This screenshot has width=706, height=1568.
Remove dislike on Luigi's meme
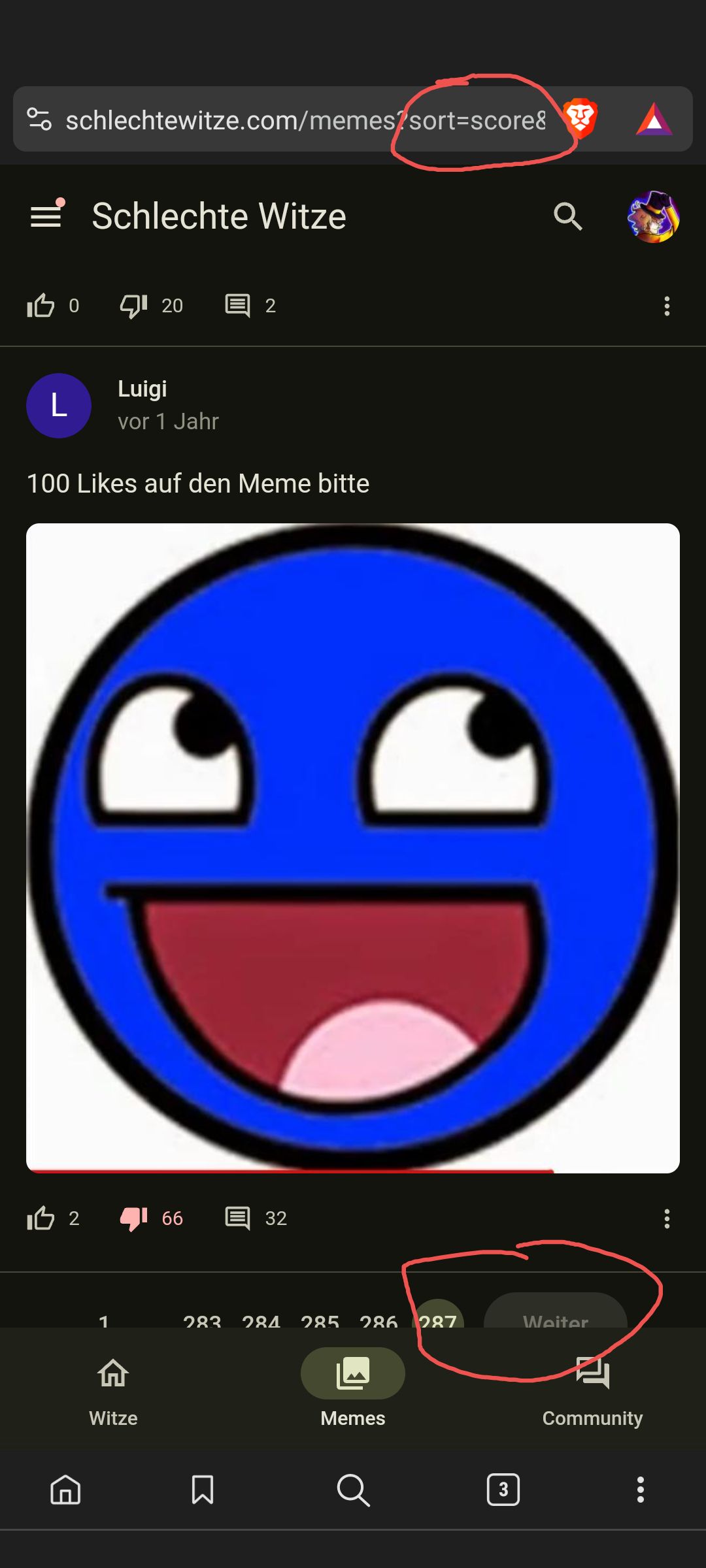[133, 1218]
